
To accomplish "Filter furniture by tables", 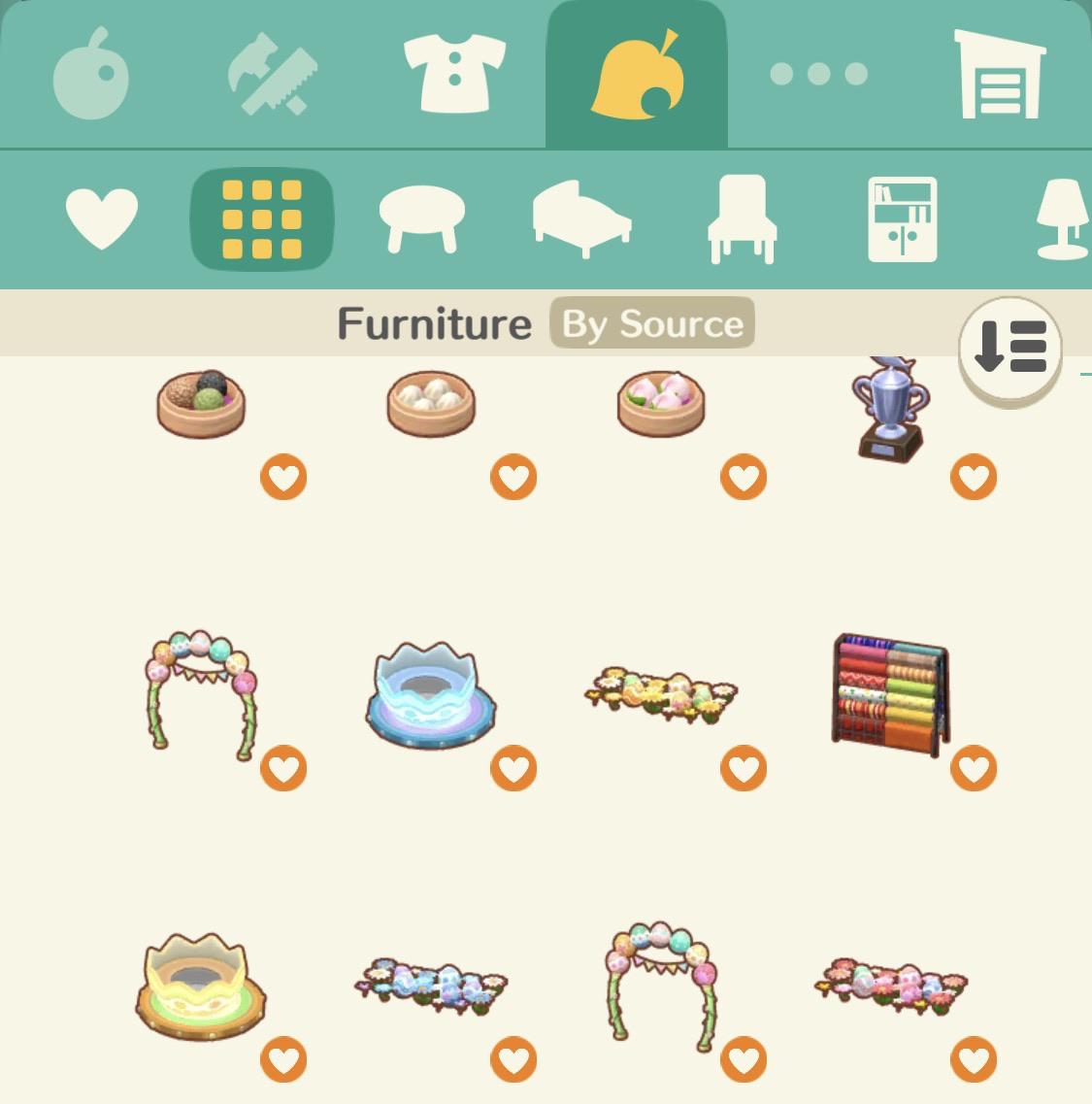I will coord(421,219).
